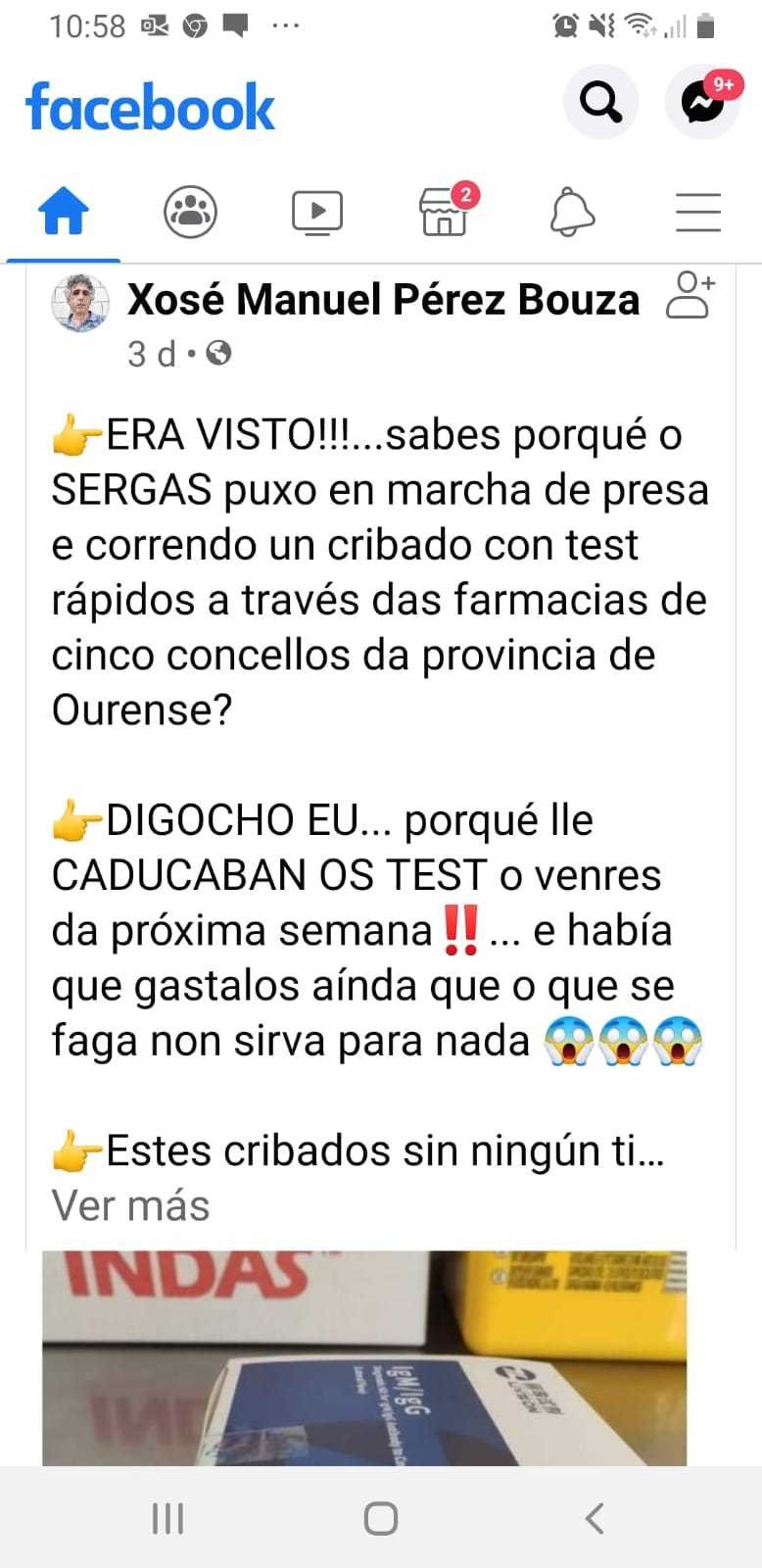Open Xosé Manuel Pérez Bouza's profile
This screenshot has width=762, height=1568.
point(383,300)
